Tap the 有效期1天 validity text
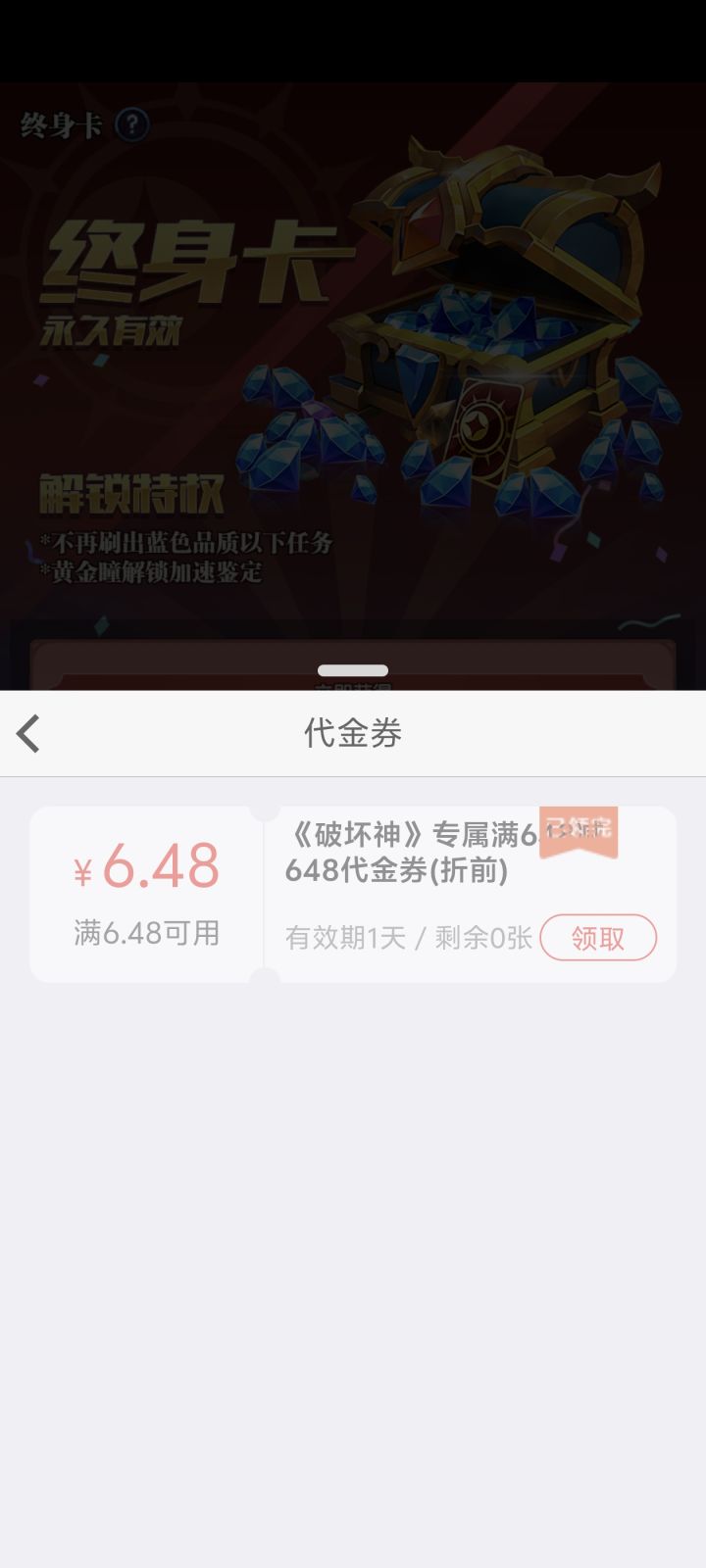This screenshot has width=706, height=1568. (x=338, y=939)
